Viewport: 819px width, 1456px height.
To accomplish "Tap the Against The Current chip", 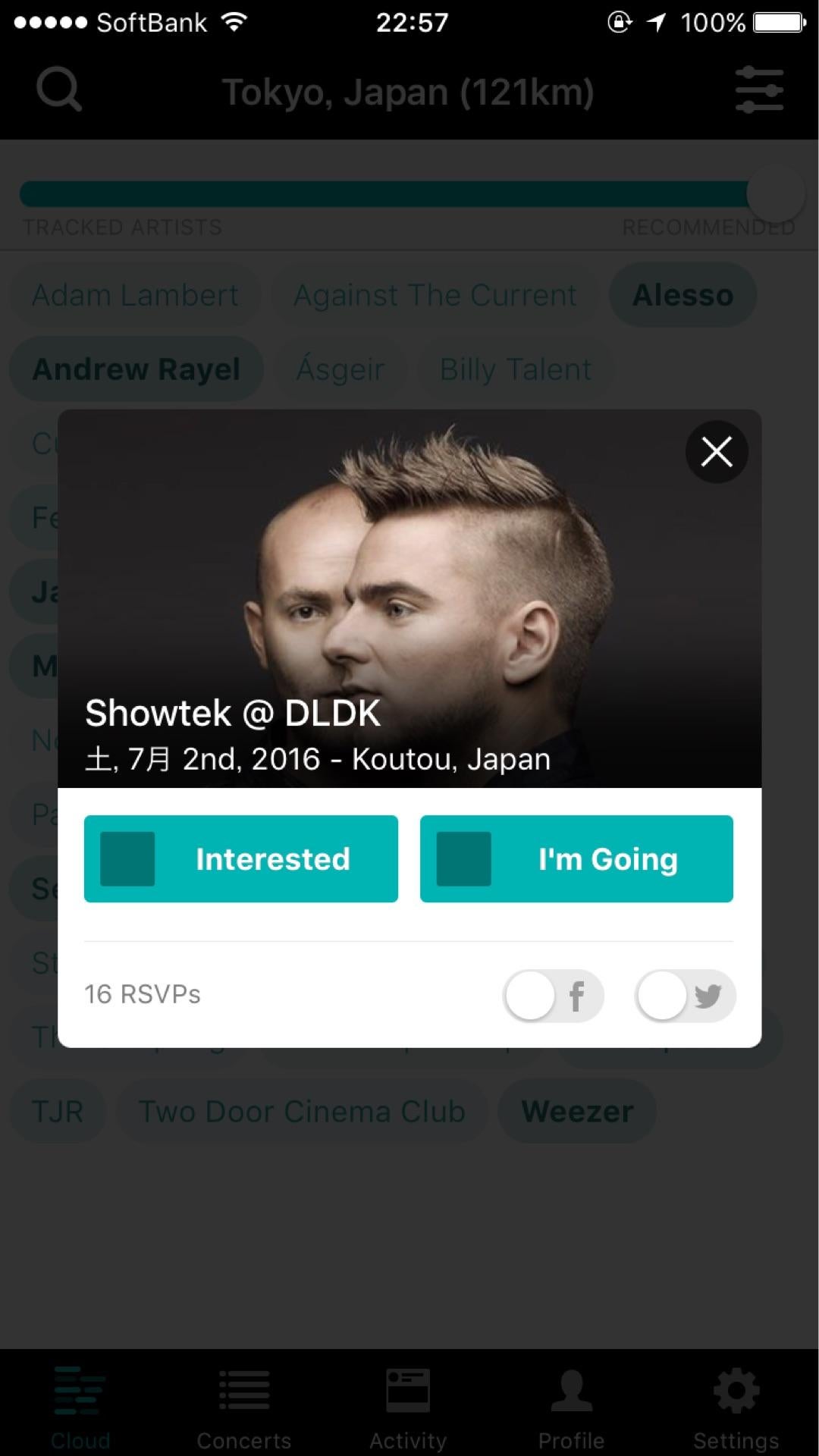I will (435, 295).
